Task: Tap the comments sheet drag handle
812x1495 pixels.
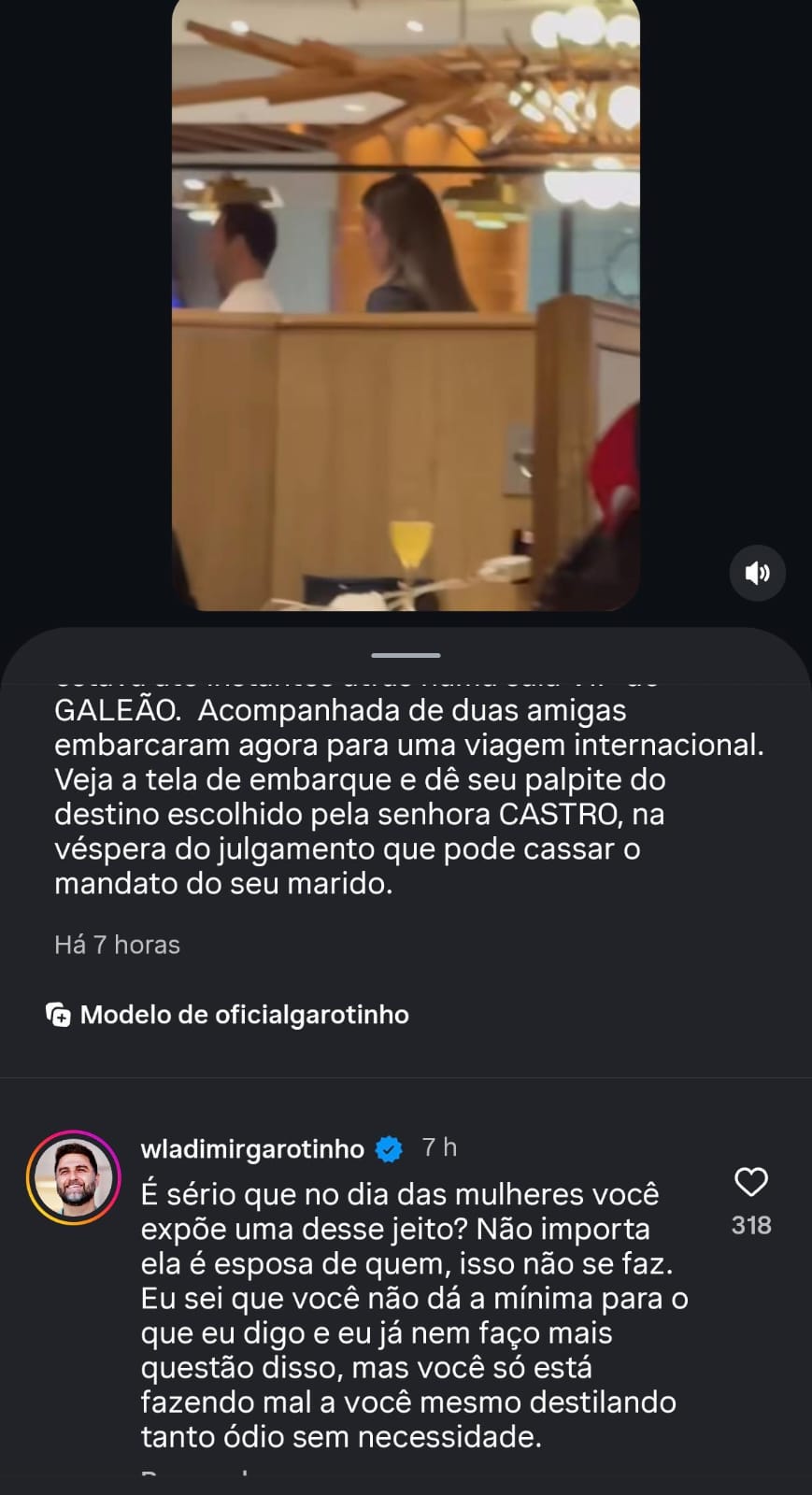Action: pyautogui.click(x=406, y=655)
